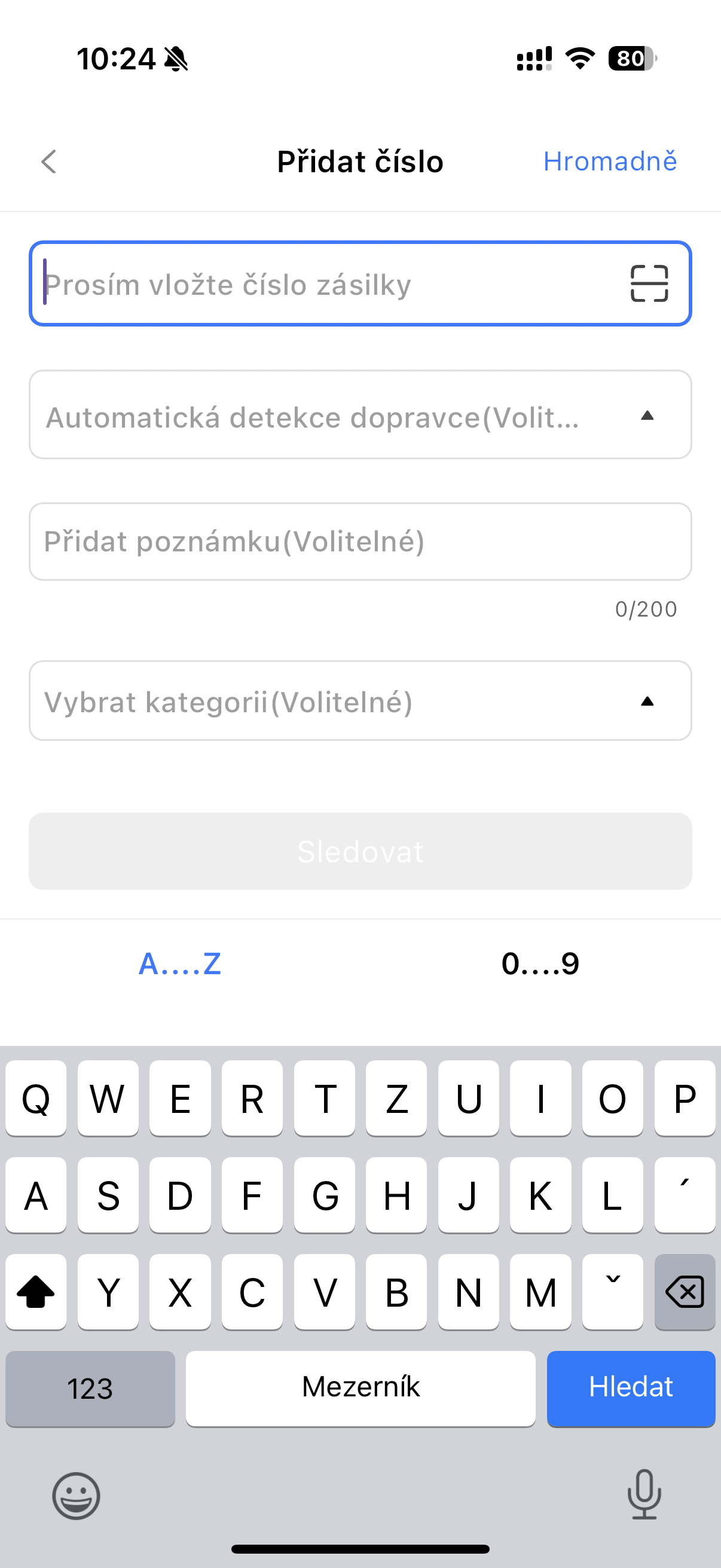Switch keyboard to 123 numbers layout

point(90,1389)
